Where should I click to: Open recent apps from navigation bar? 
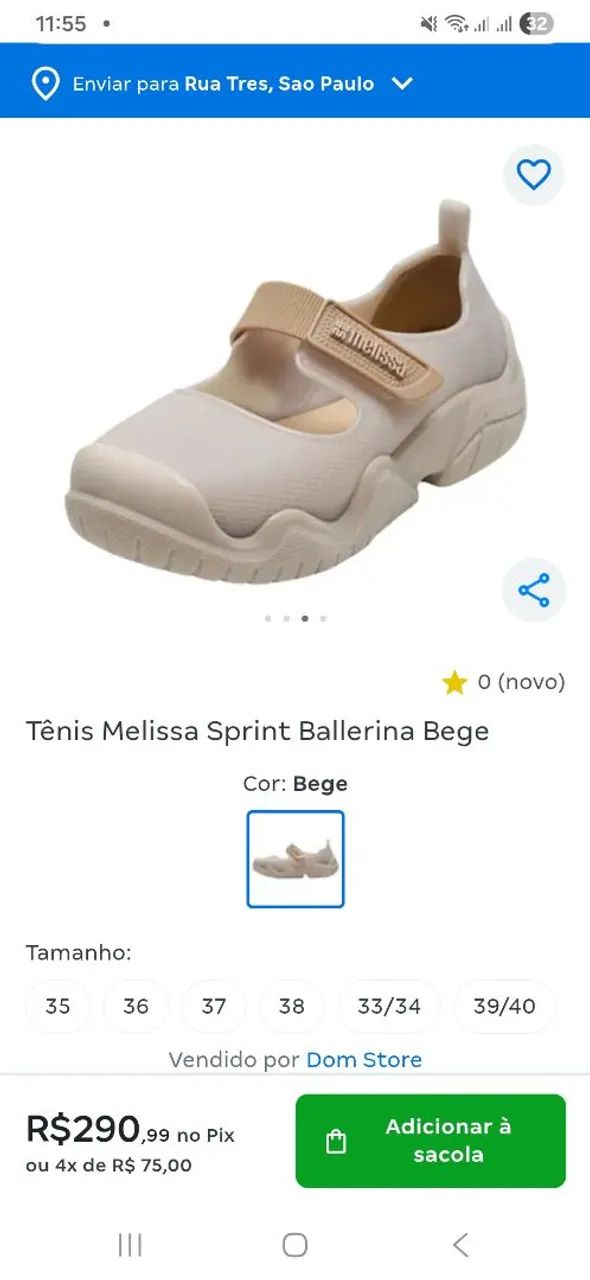[x=130, y=1245]
